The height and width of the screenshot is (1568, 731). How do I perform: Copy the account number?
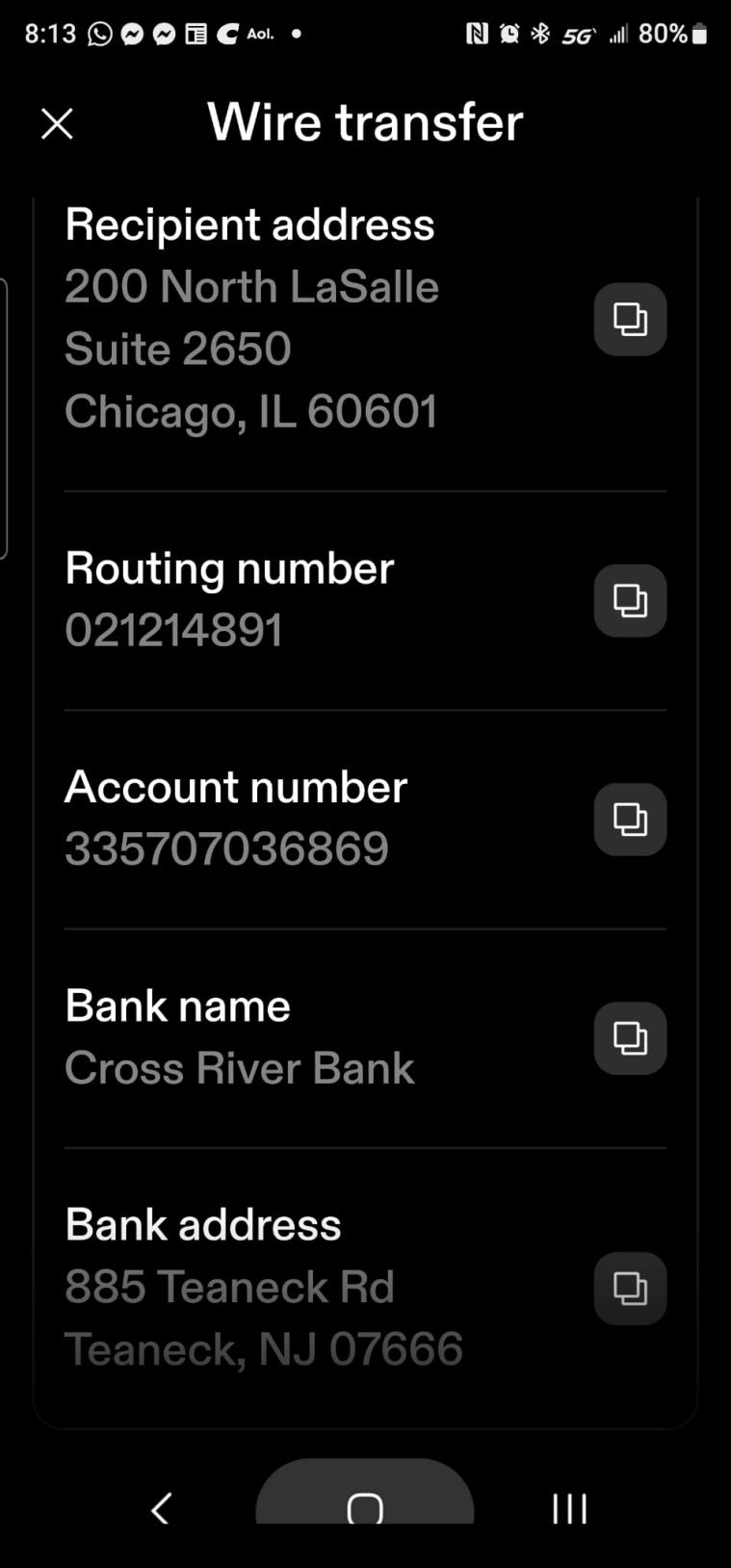[x=630, y=820]
